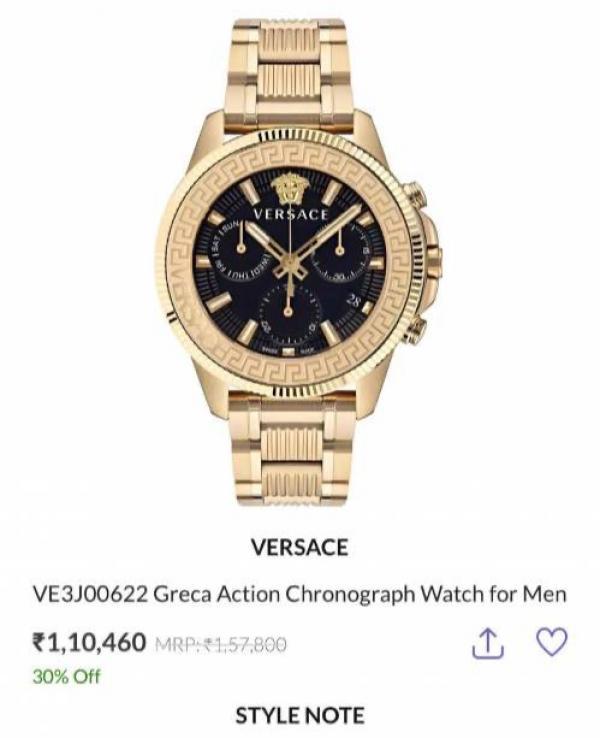This screenshot has height=738, width=600.
Task: Share this Versace watch
Action: [x=487, y=643]
